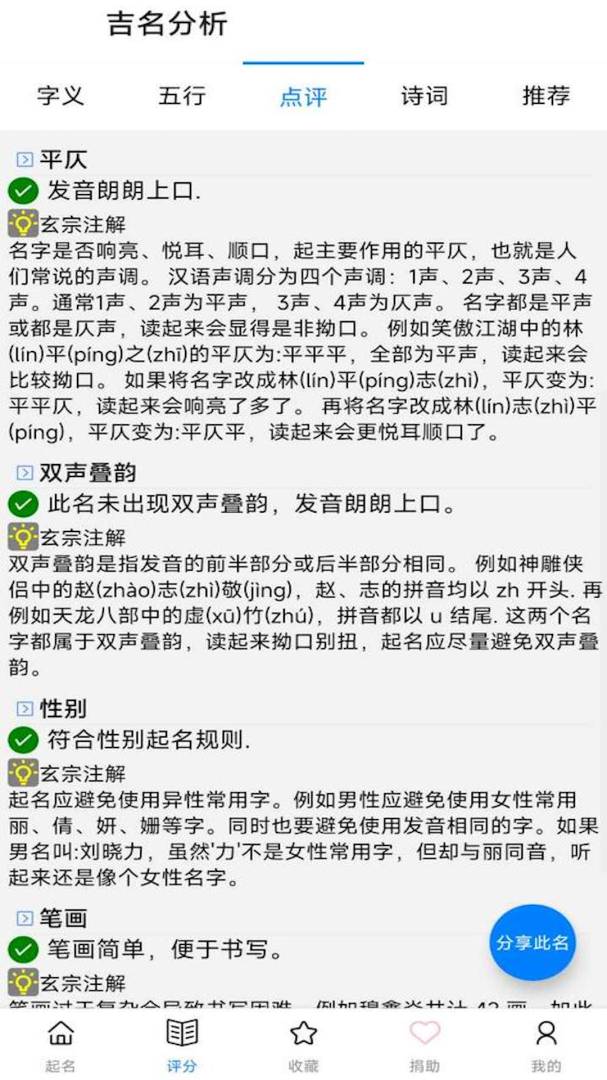The height and width of the screenshot is (1080, 607).
Task: Open 起名 in bottom navigation
Action: pos(61,1044)
